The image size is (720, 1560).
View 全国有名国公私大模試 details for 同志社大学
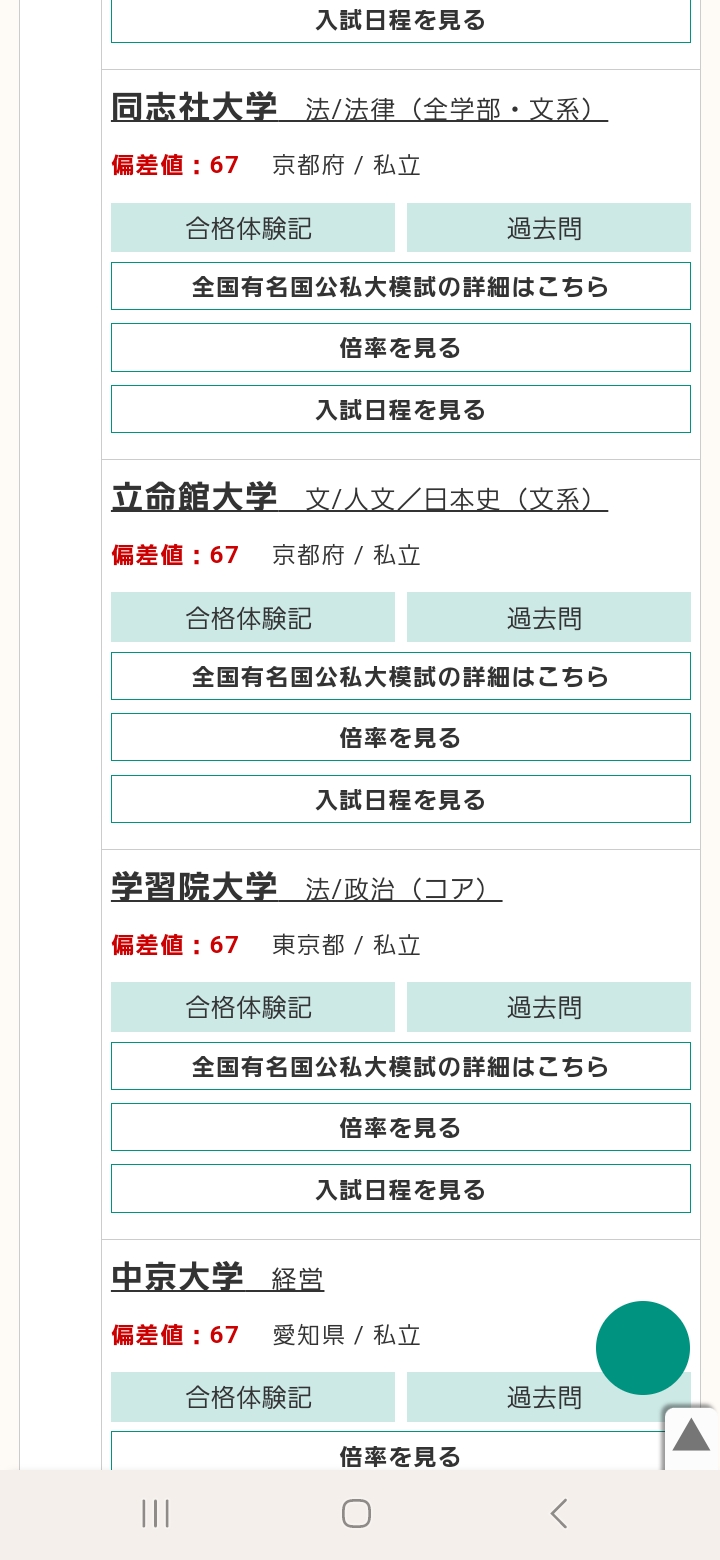point(400,287)
